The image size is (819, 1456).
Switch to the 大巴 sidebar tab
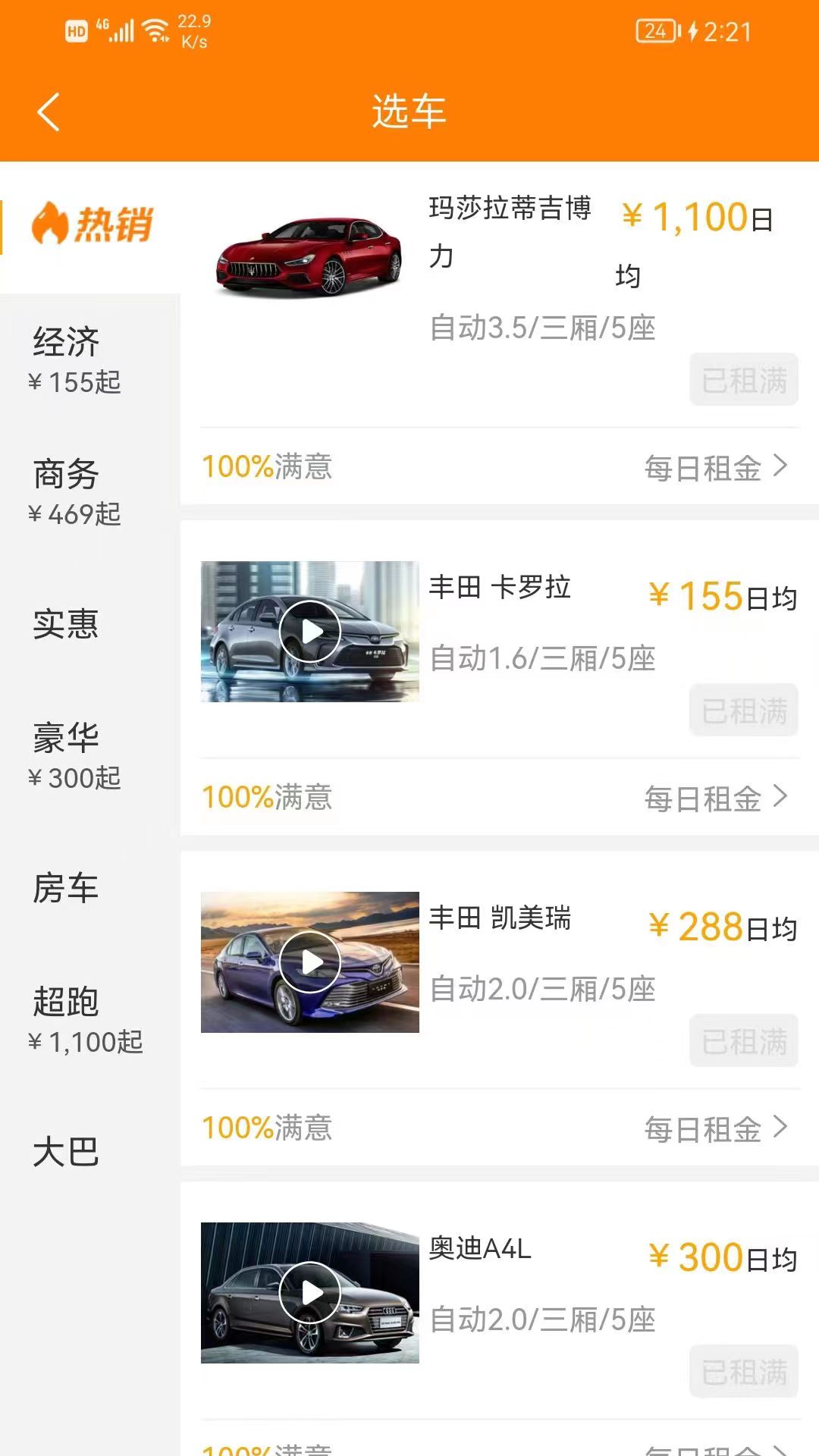[67, 1155]
